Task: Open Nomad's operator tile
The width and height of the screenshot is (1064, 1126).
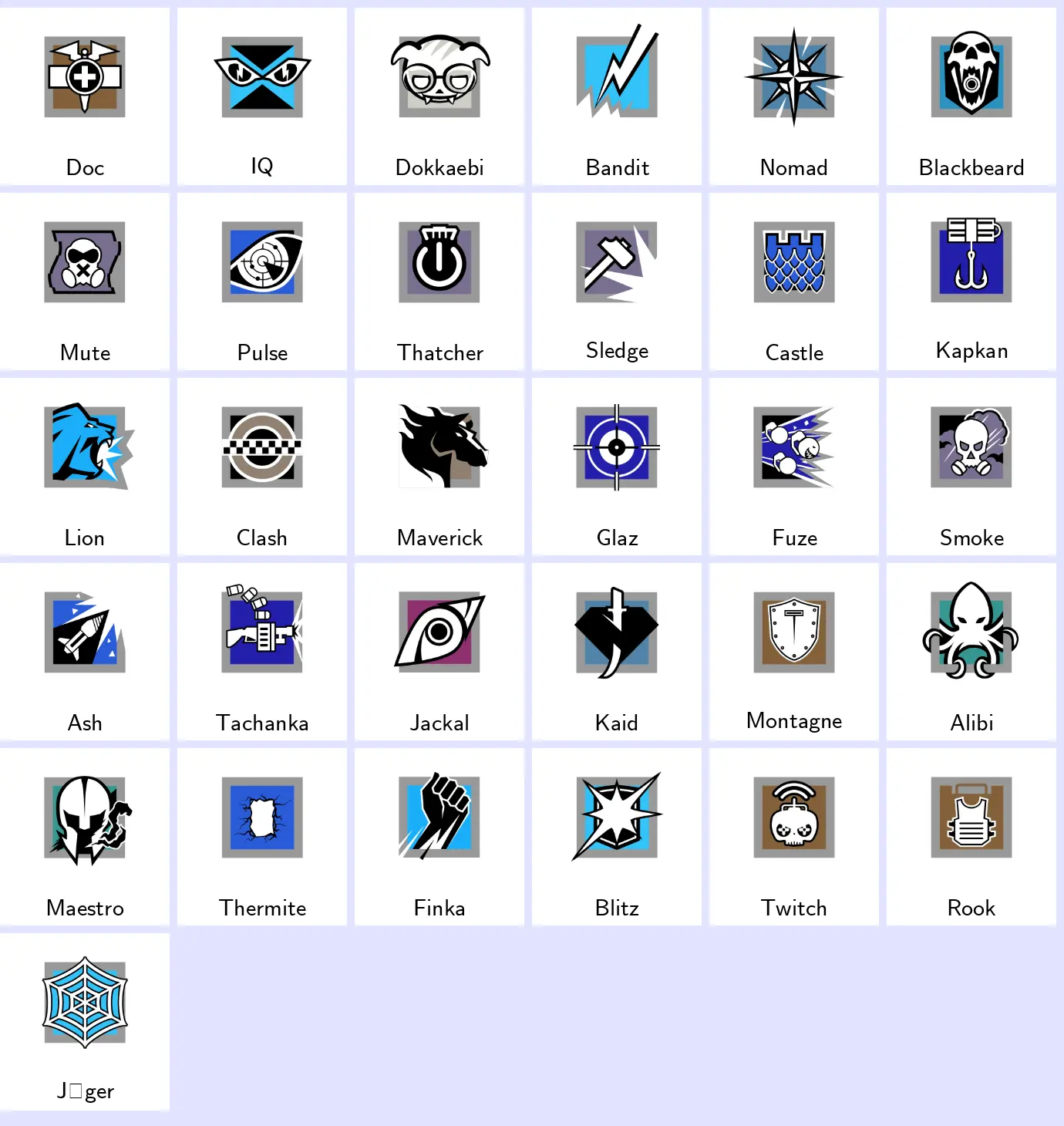Action: tap(794, 96)
